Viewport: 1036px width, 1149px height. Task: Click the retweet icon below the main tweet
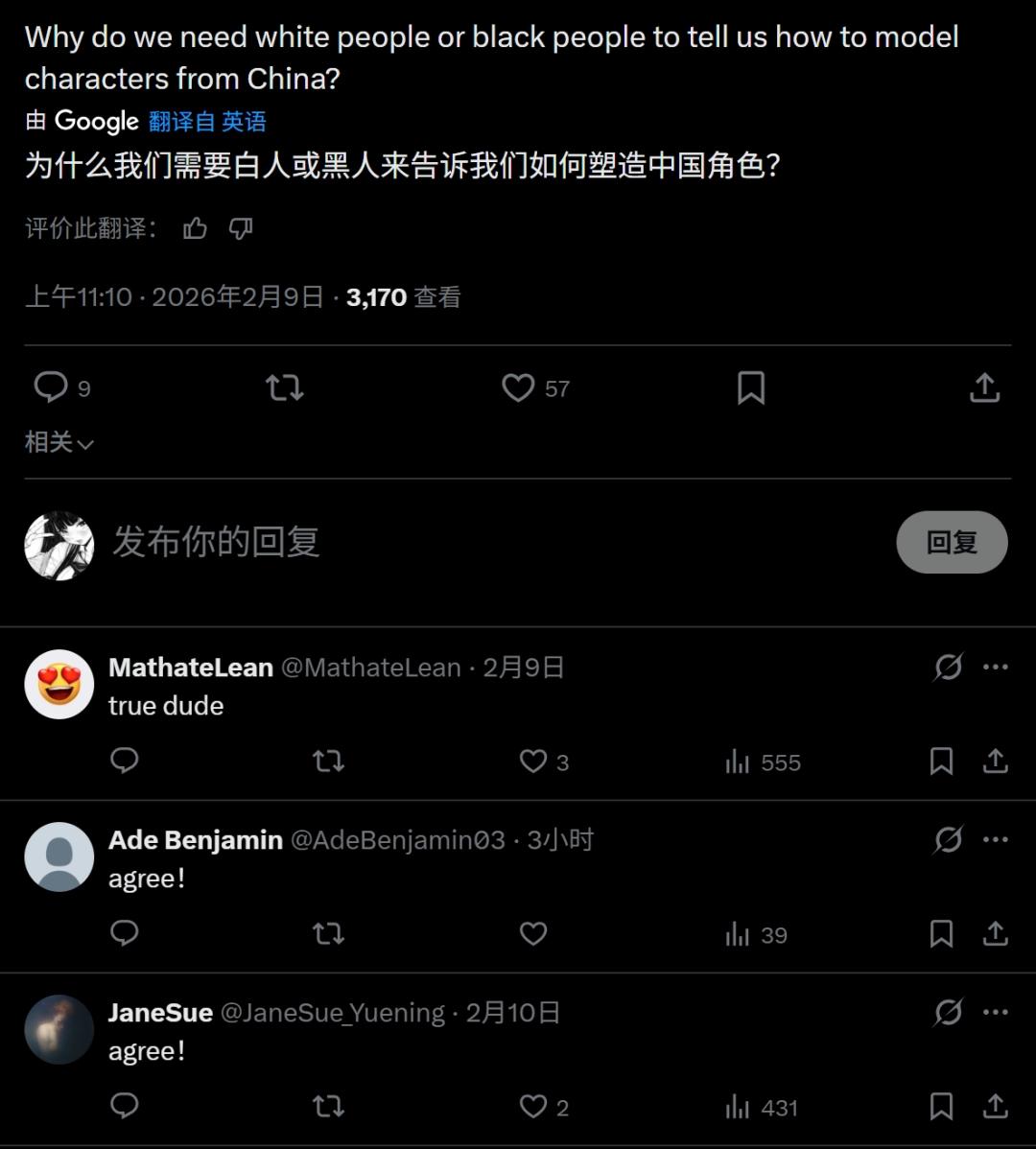tap(283, 387)
